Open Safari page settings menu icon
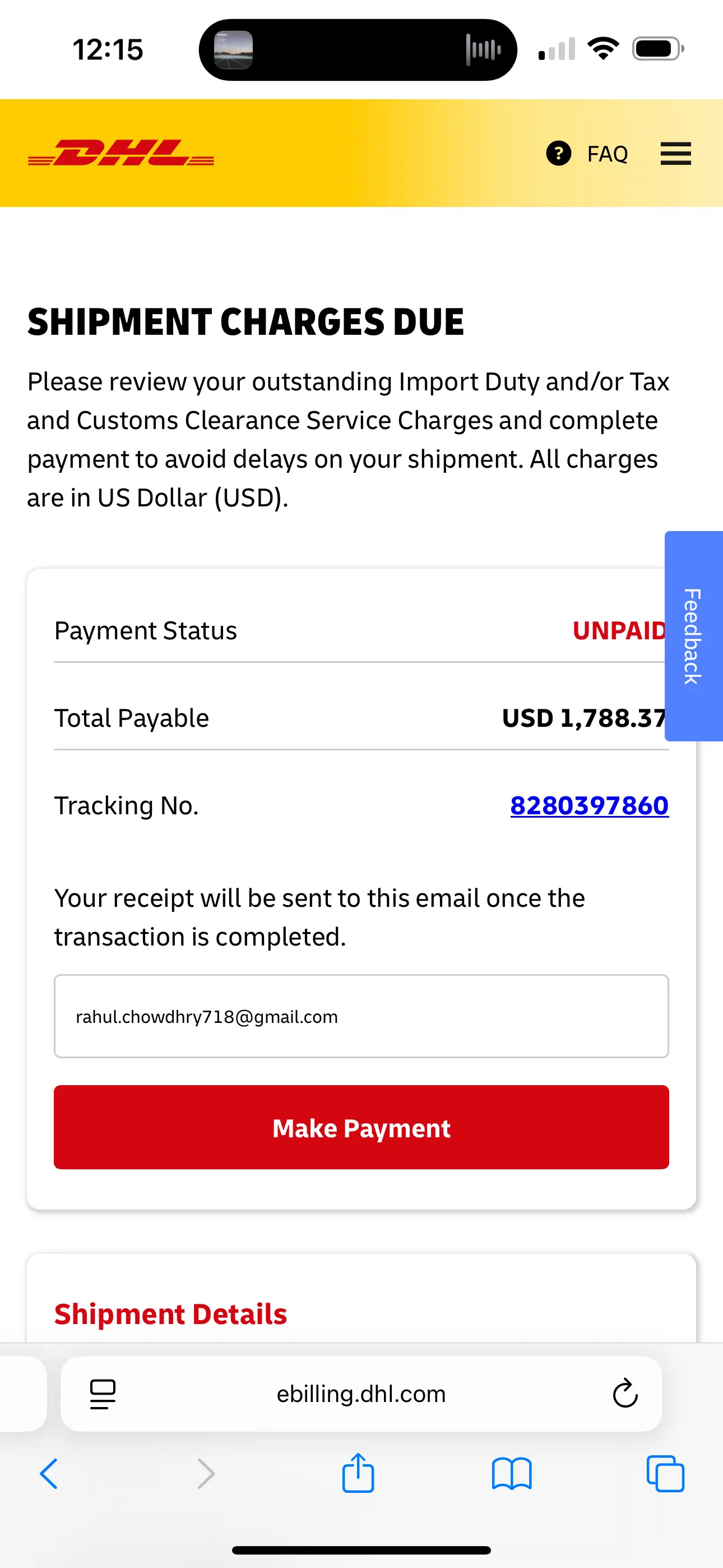723x1568 pixels. click(x=103, y=1394)
